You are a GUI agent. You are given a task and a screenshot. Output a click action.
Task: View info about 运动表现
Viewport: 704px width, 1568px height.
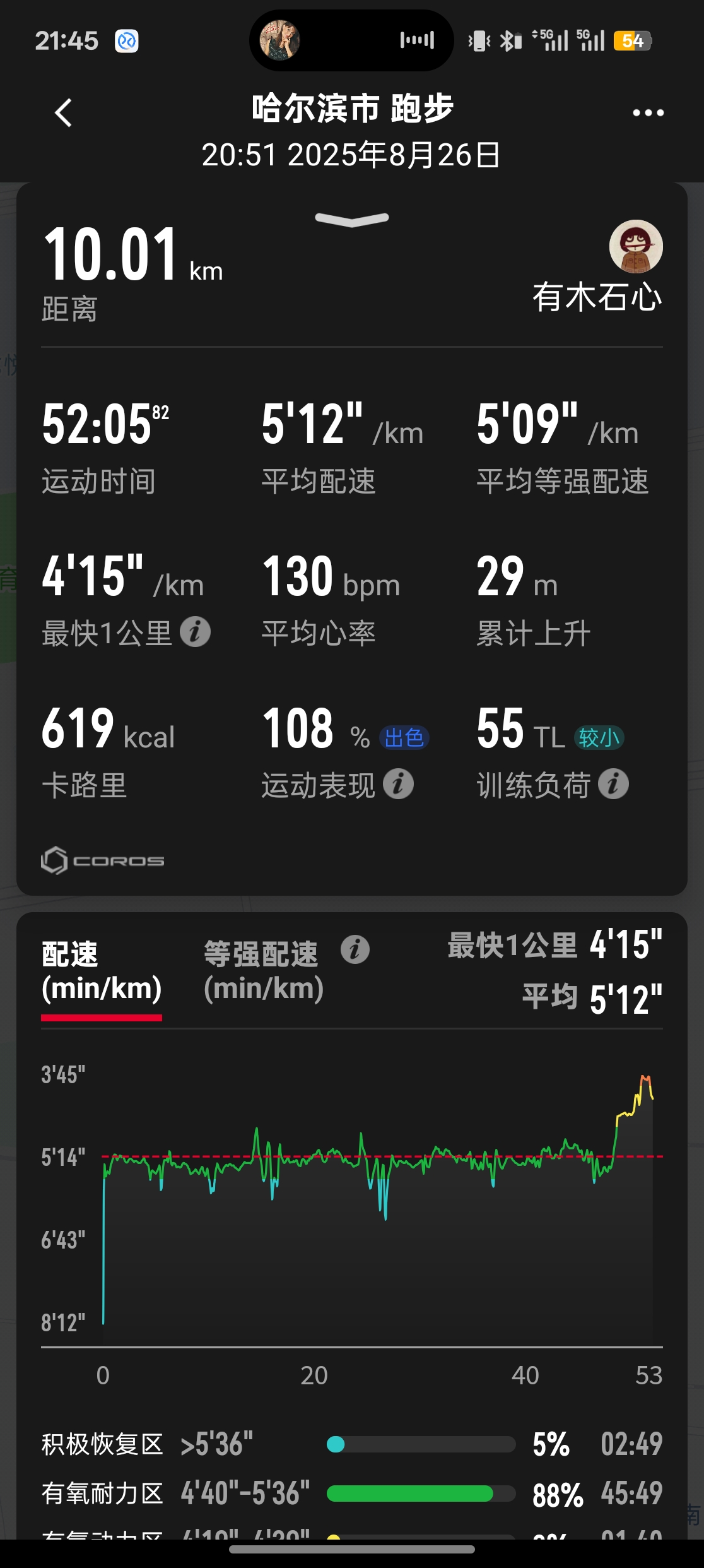[399, 784]
